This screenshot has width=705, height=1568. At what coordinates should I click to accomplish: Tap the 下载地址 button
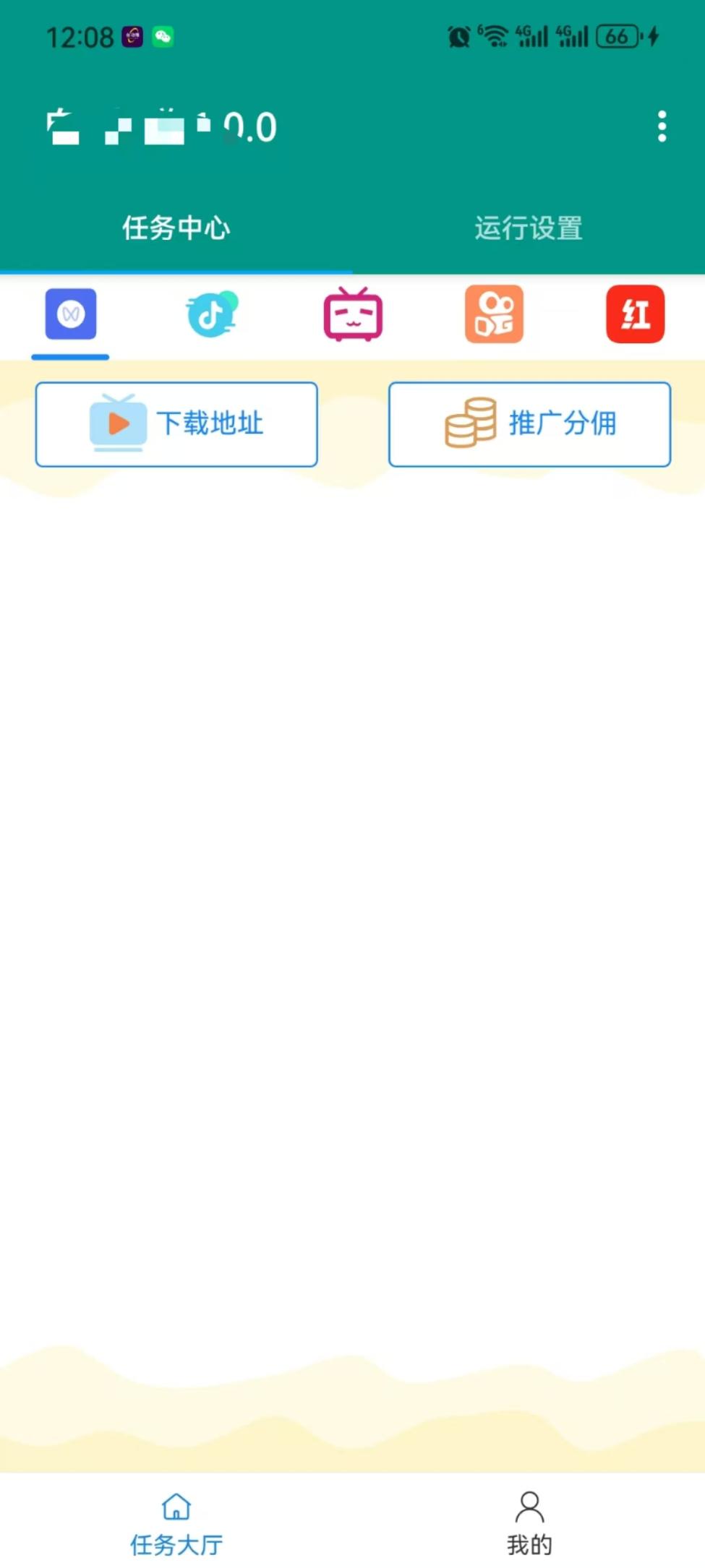(176, 424)
